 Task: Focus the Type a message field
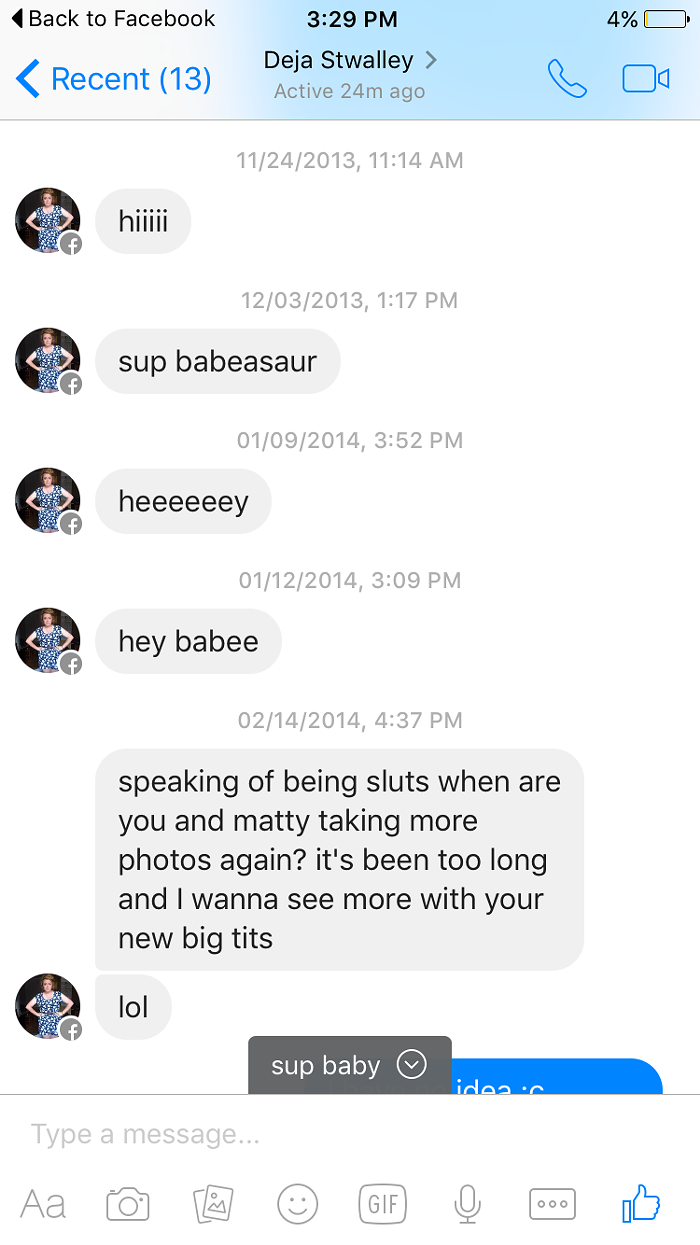pos(350,1135)
